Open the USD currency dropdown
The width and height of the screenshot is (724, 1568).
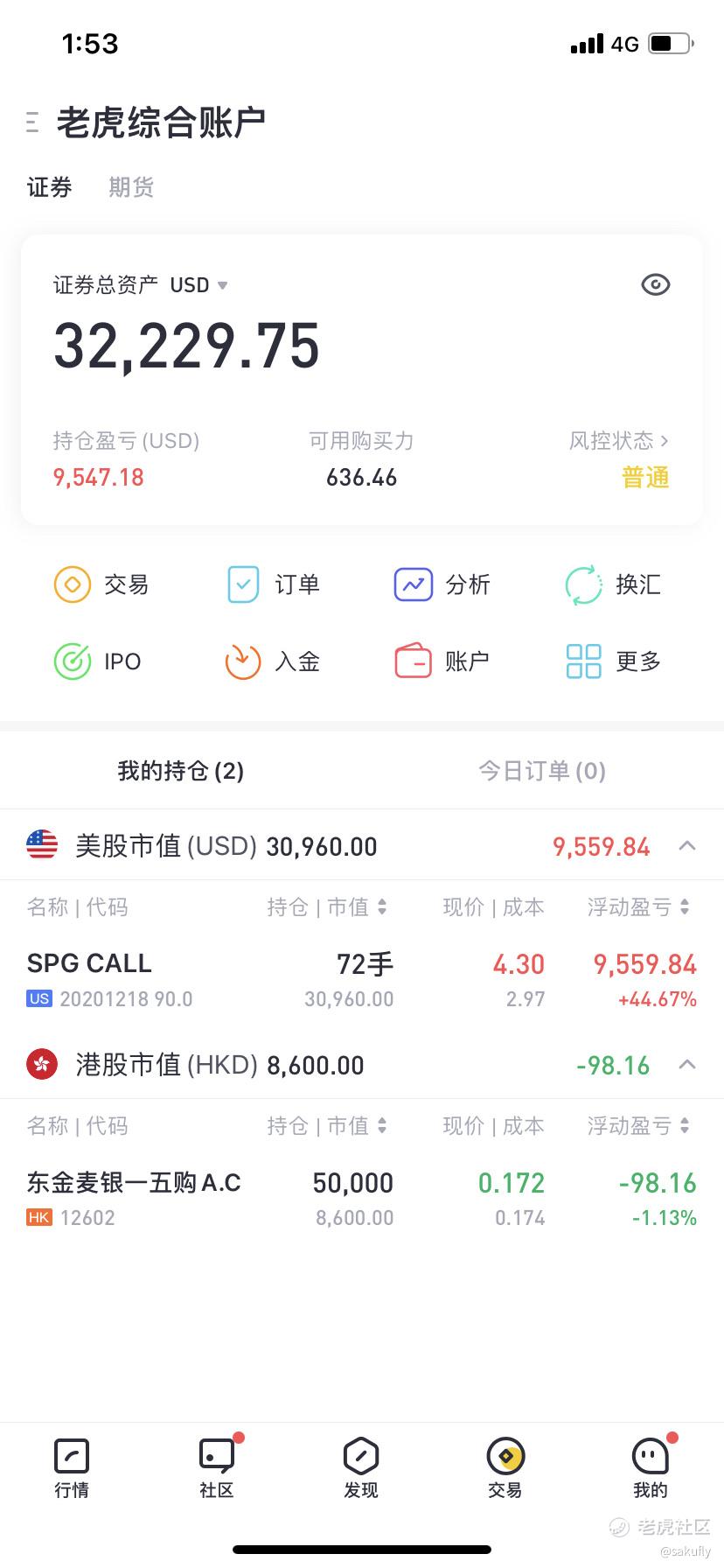pos(198,285)
